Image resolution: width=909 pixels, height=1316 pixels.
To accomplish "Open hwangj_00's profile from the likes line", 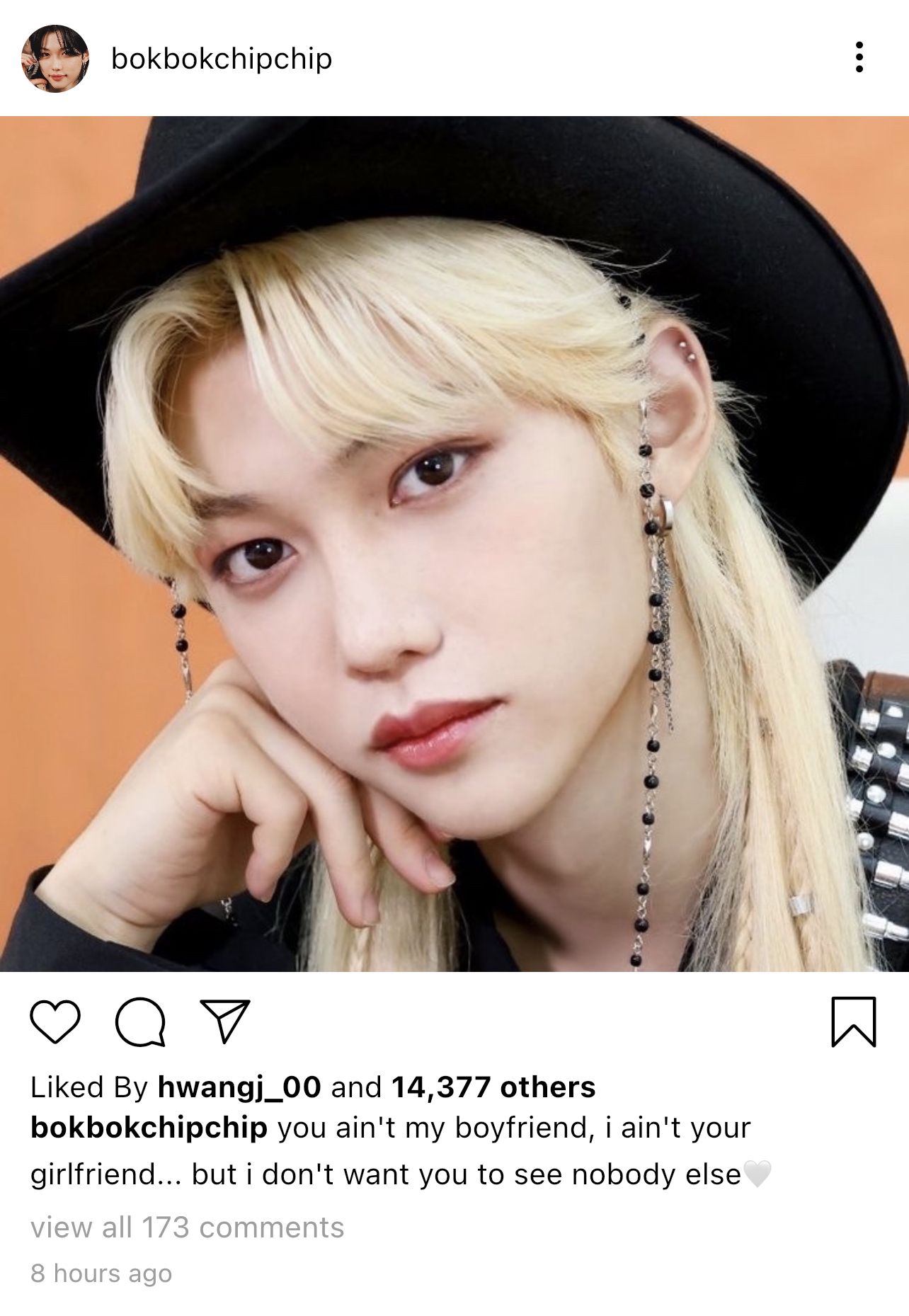I will (x=239, y=1087).
